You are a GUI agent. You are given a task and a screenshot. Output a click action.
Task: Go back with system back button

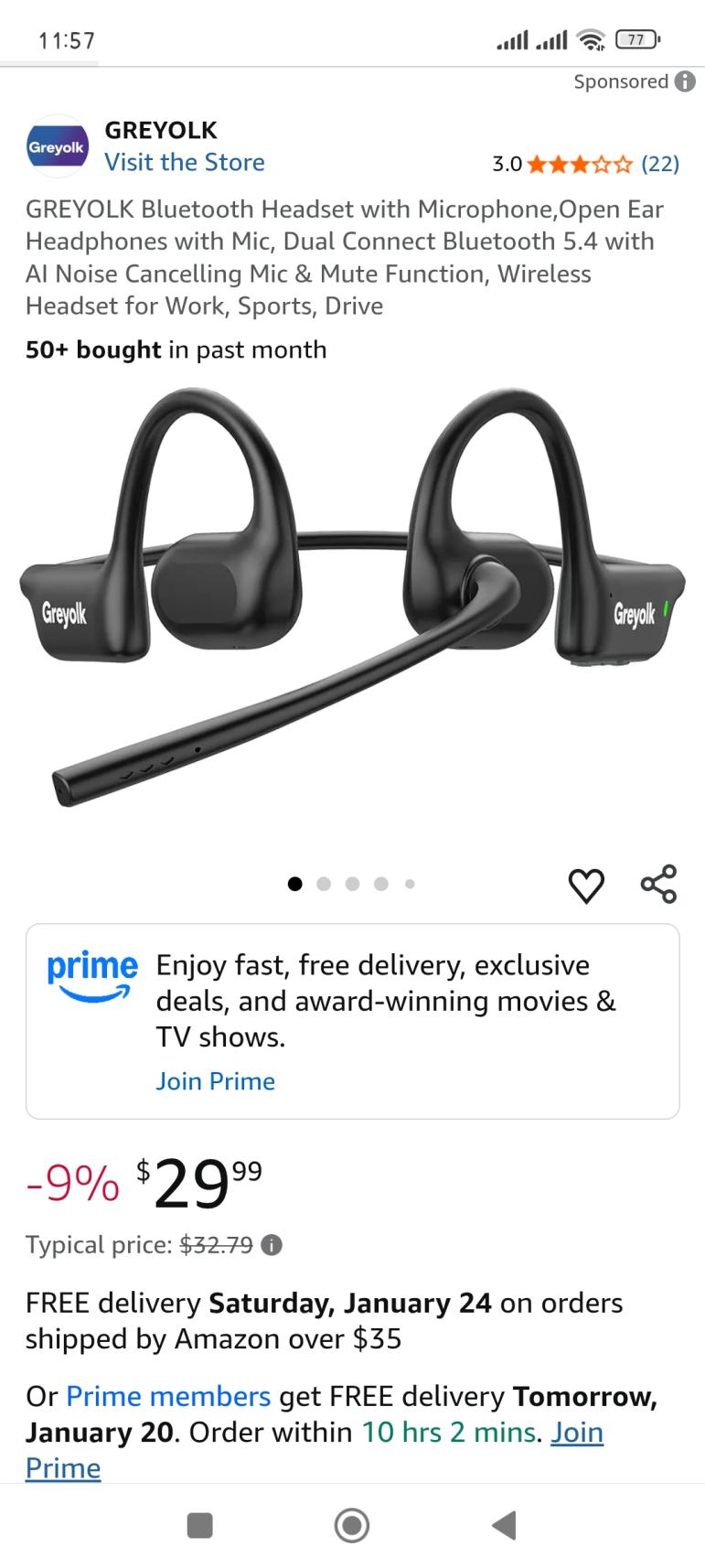[504, 1525]
